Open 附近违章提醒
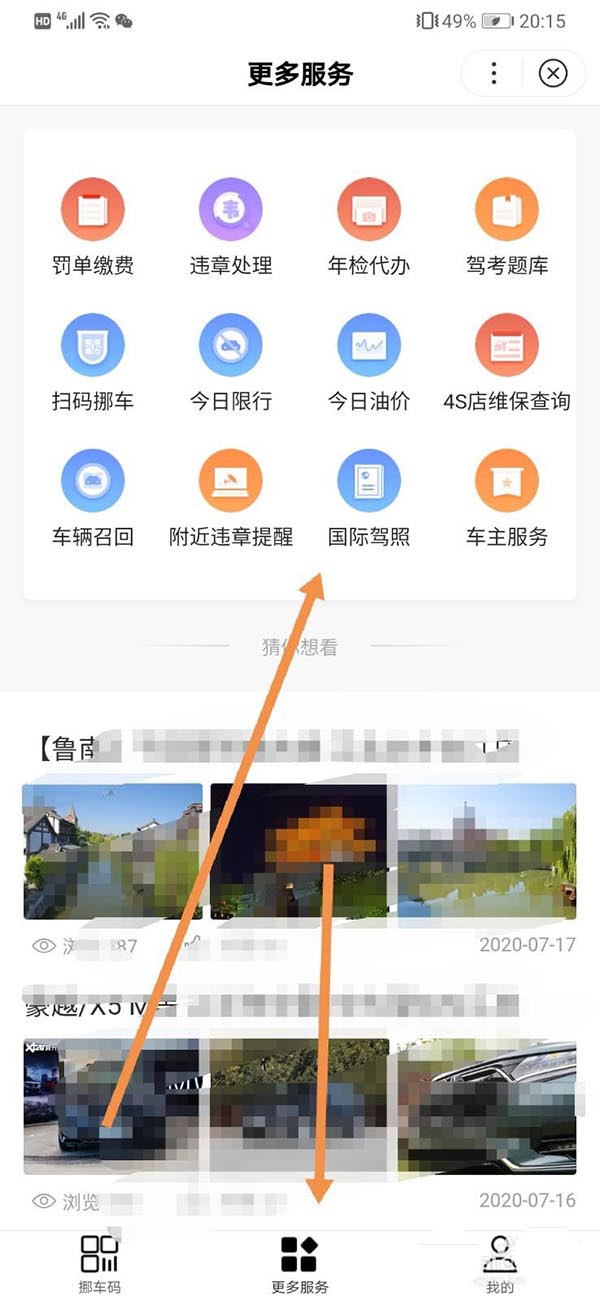The width and height of the screenshot is (600, 1301). tap(231, 498)
